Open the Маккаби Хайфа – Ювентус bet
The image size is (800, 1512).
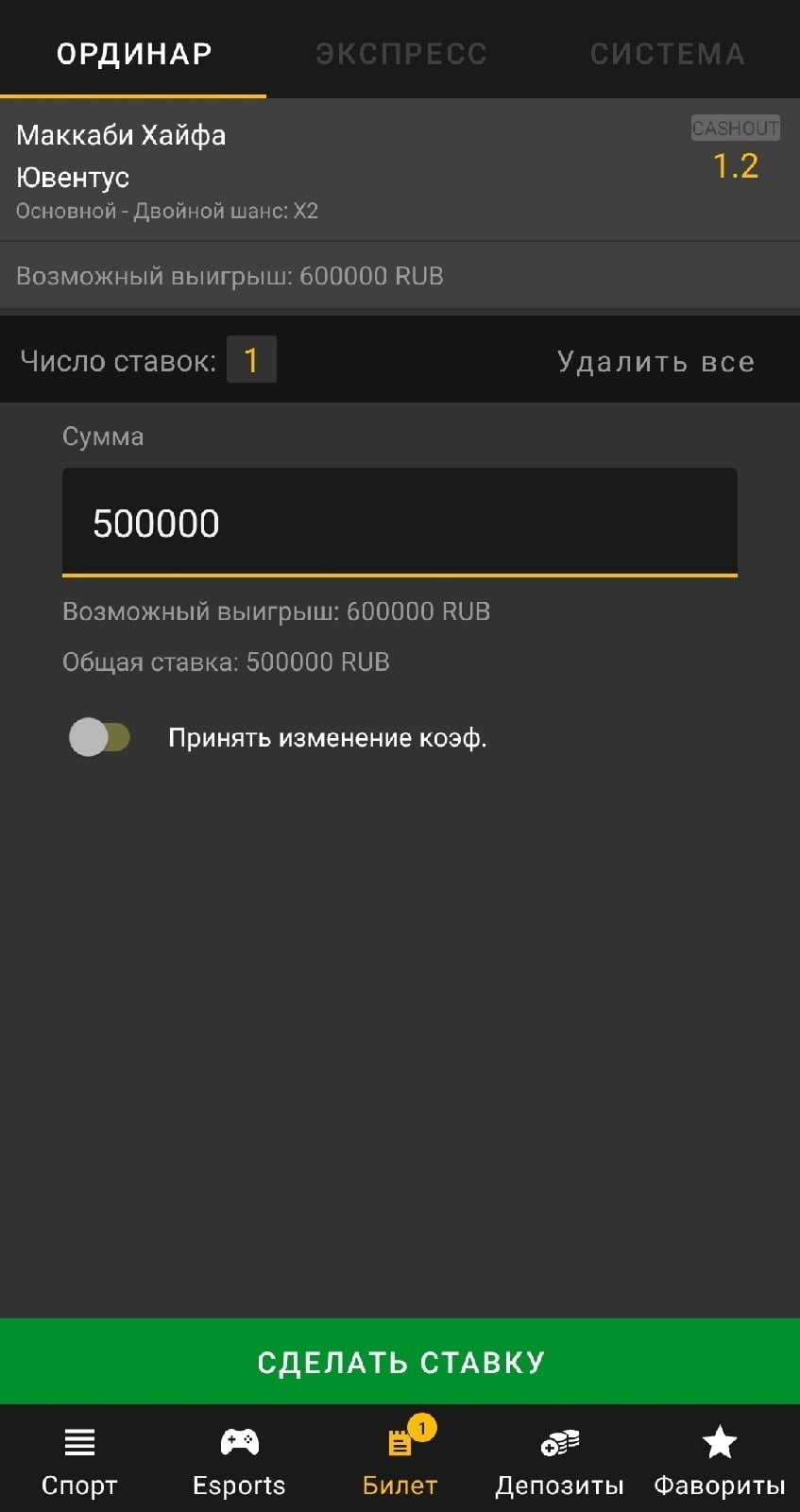coord(283,170)
